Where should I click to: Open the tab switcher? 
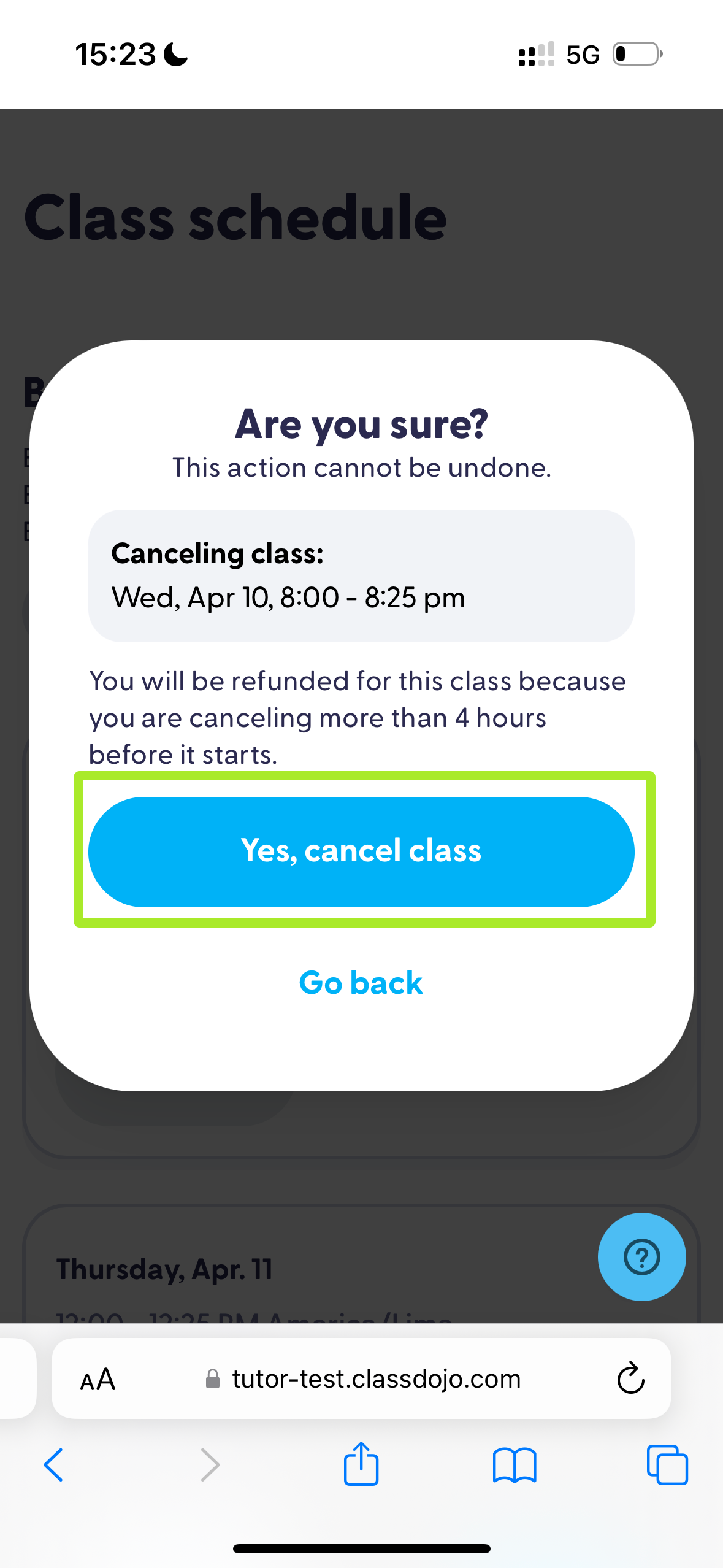coord(667,1466)
